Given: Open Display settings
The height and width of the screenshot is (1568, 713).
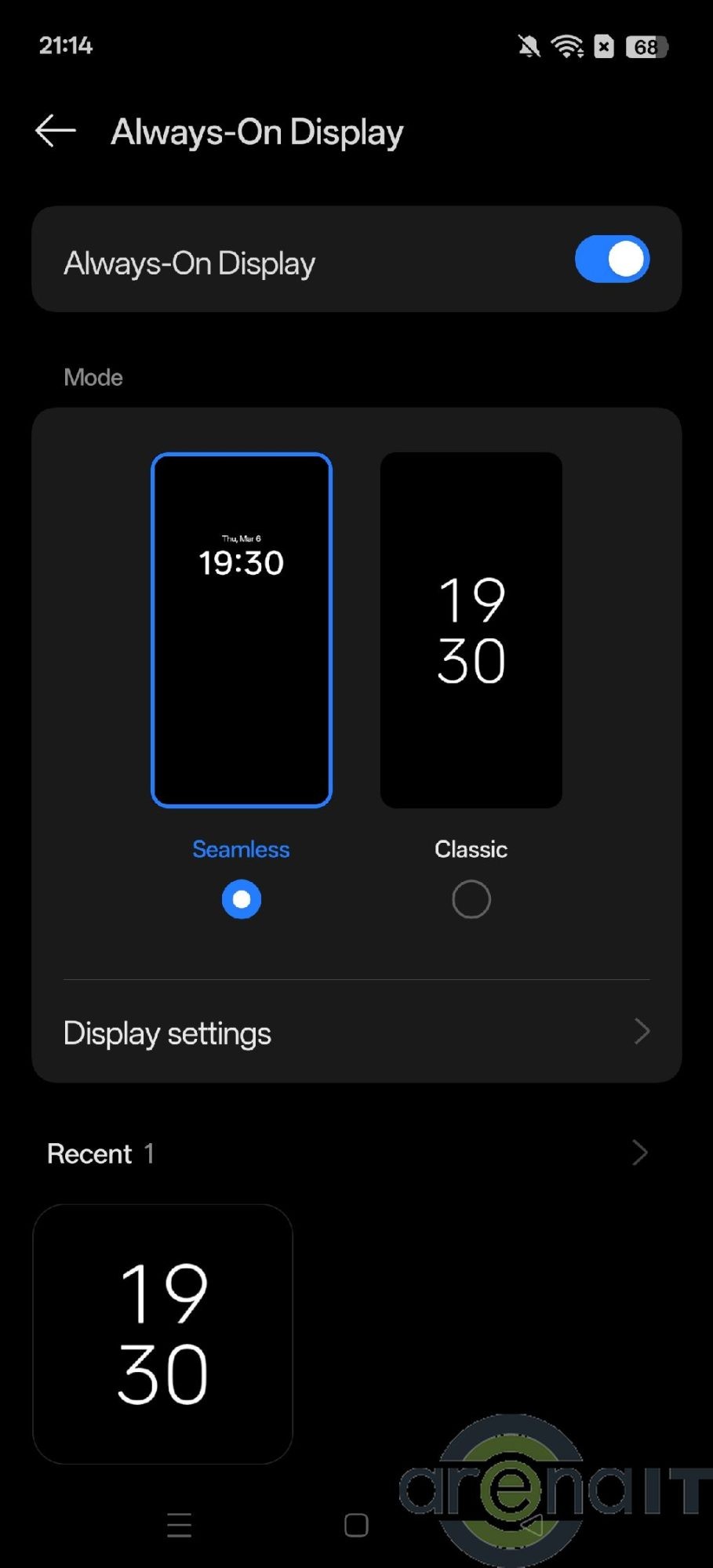Looking at the screenshot, I should (x=356, y=1033).
